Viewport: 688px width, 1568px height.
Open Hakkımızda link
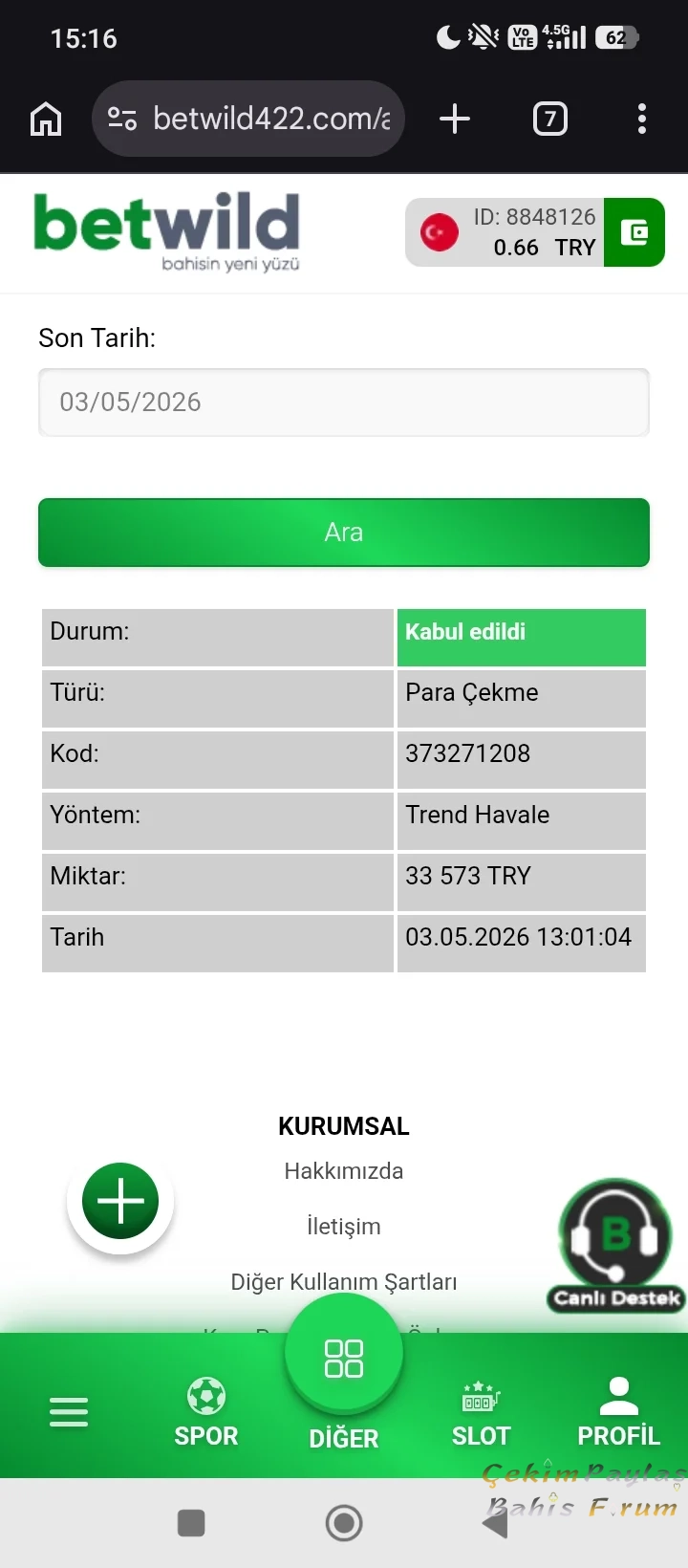[344, 1171]
